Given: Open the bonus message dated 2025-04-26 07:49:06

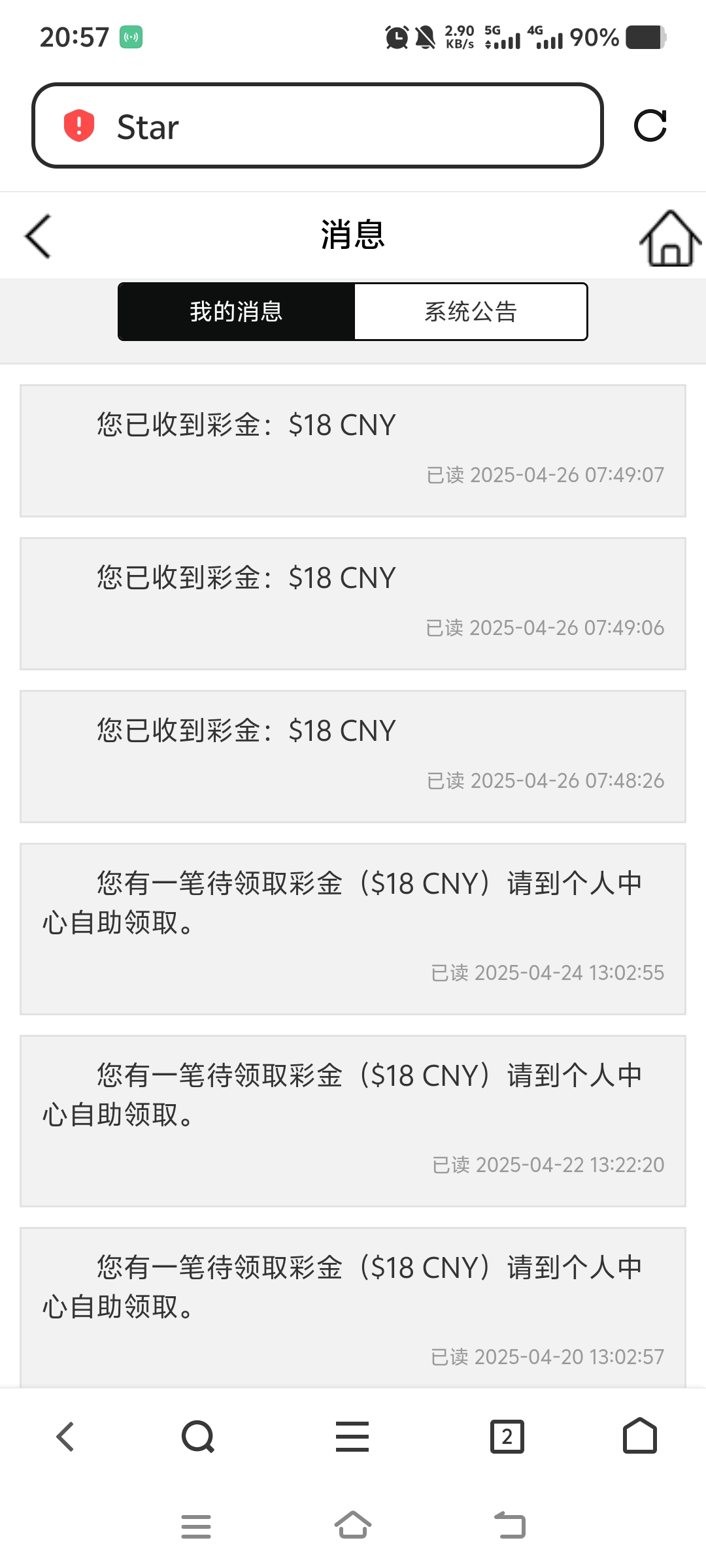Looking at the screenshot, I should coord(353,604).
